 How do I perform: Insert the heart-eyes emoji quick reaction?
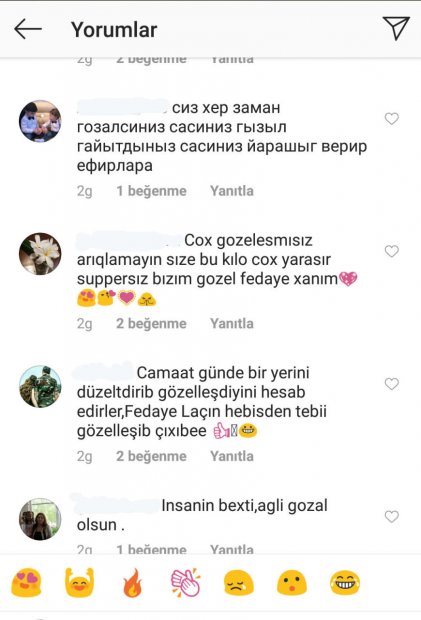[x=26, y=583]
